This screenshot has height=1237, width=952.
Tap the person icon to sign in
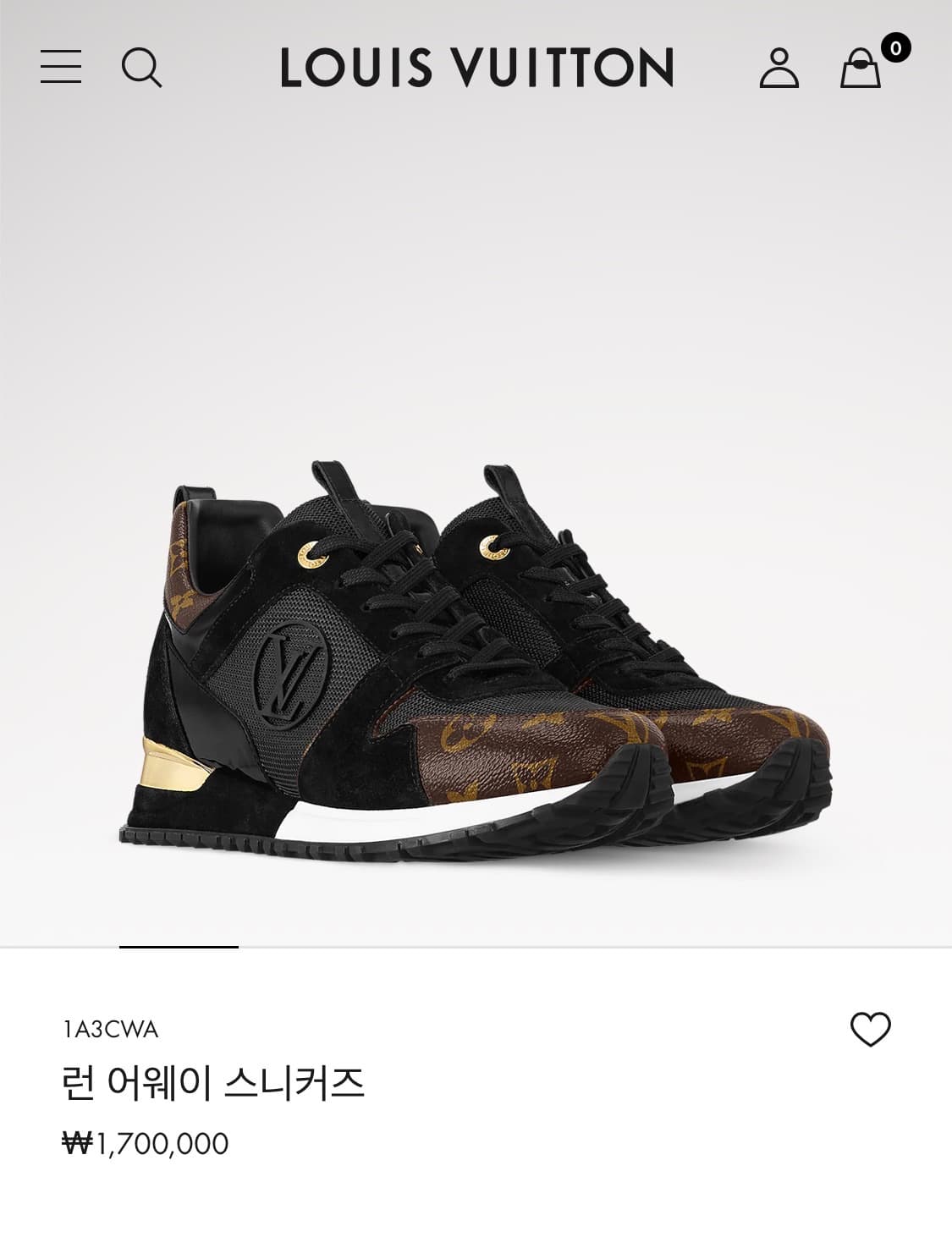tap(780, 67)
